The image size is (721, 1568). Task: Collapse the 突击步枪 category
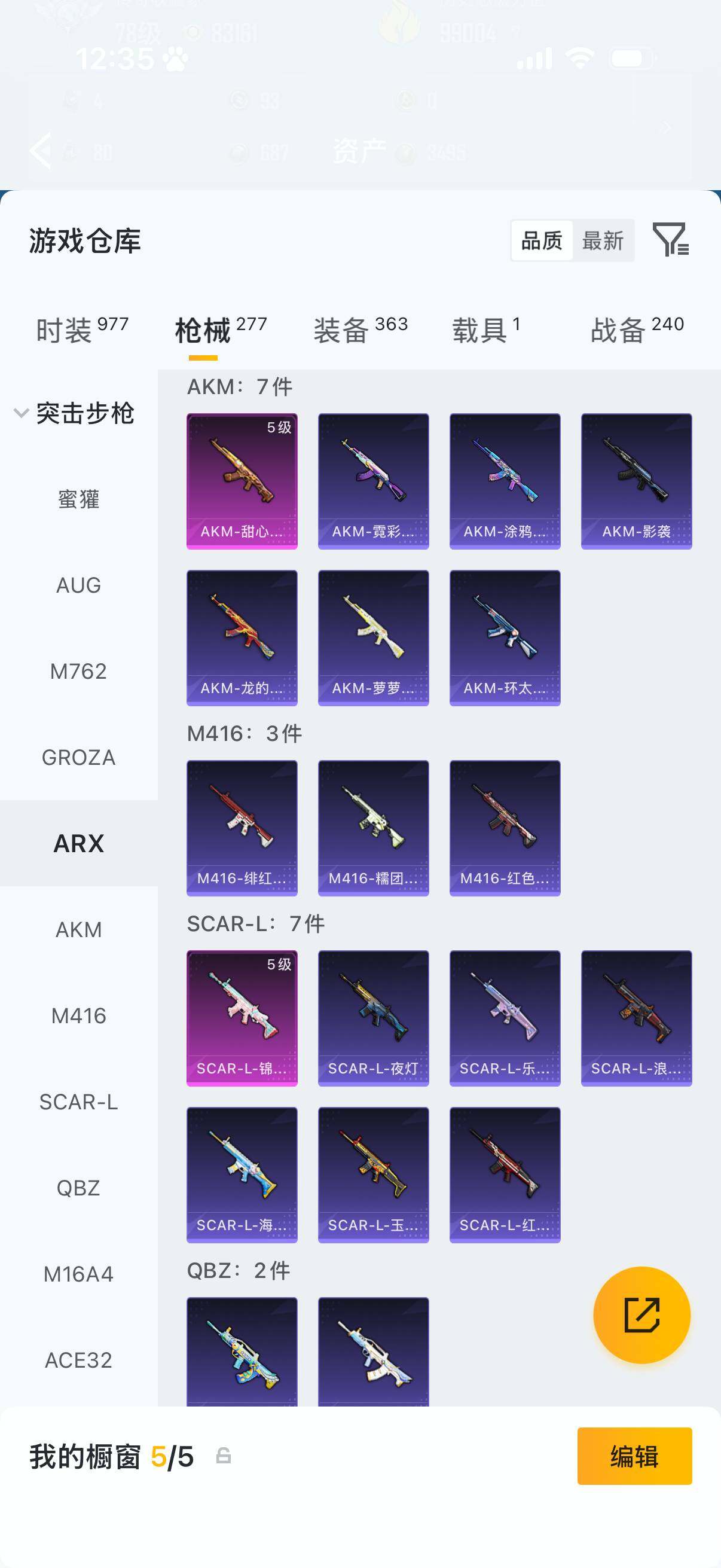click(x=22, y=413)
